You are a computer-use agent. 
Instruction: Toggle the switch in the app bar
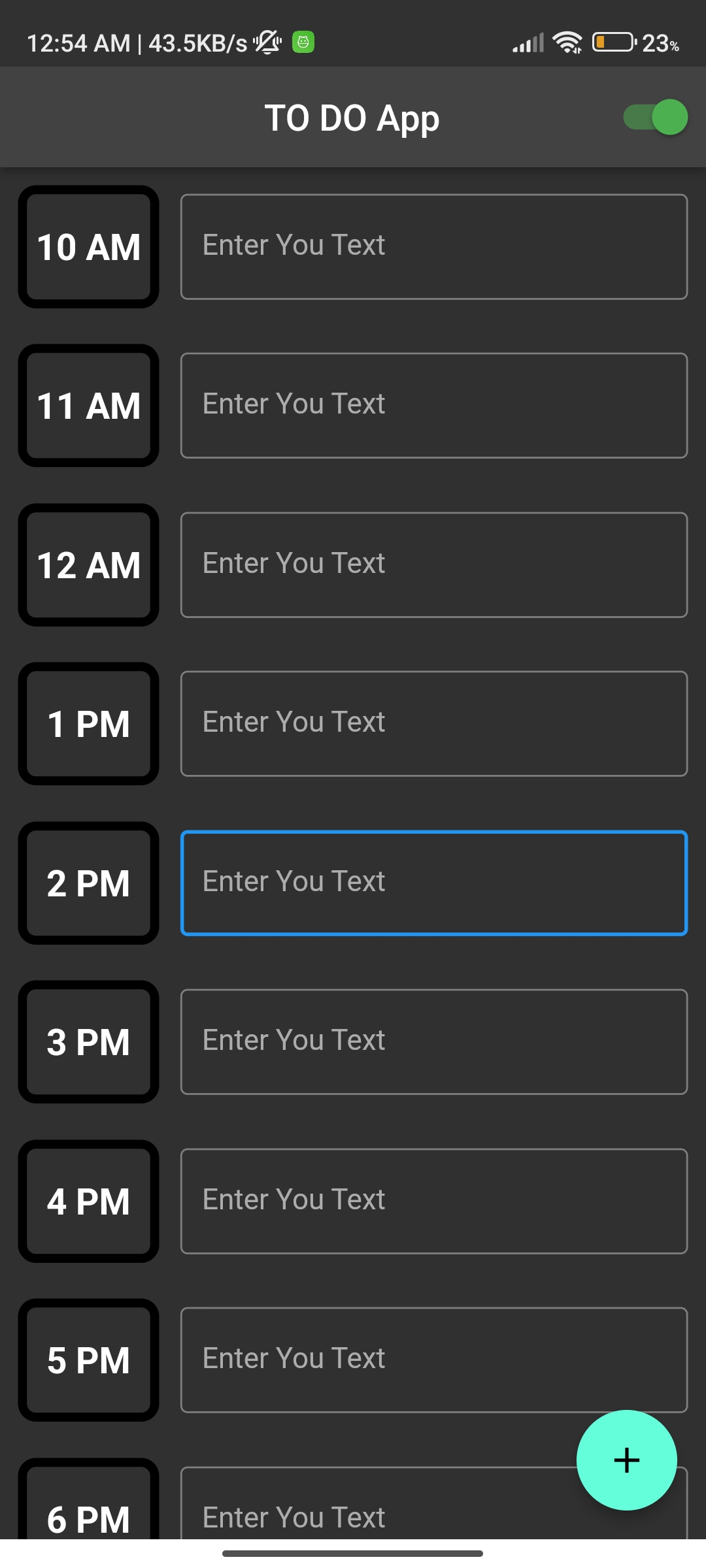pyautogui.click(x=655, y=118)
